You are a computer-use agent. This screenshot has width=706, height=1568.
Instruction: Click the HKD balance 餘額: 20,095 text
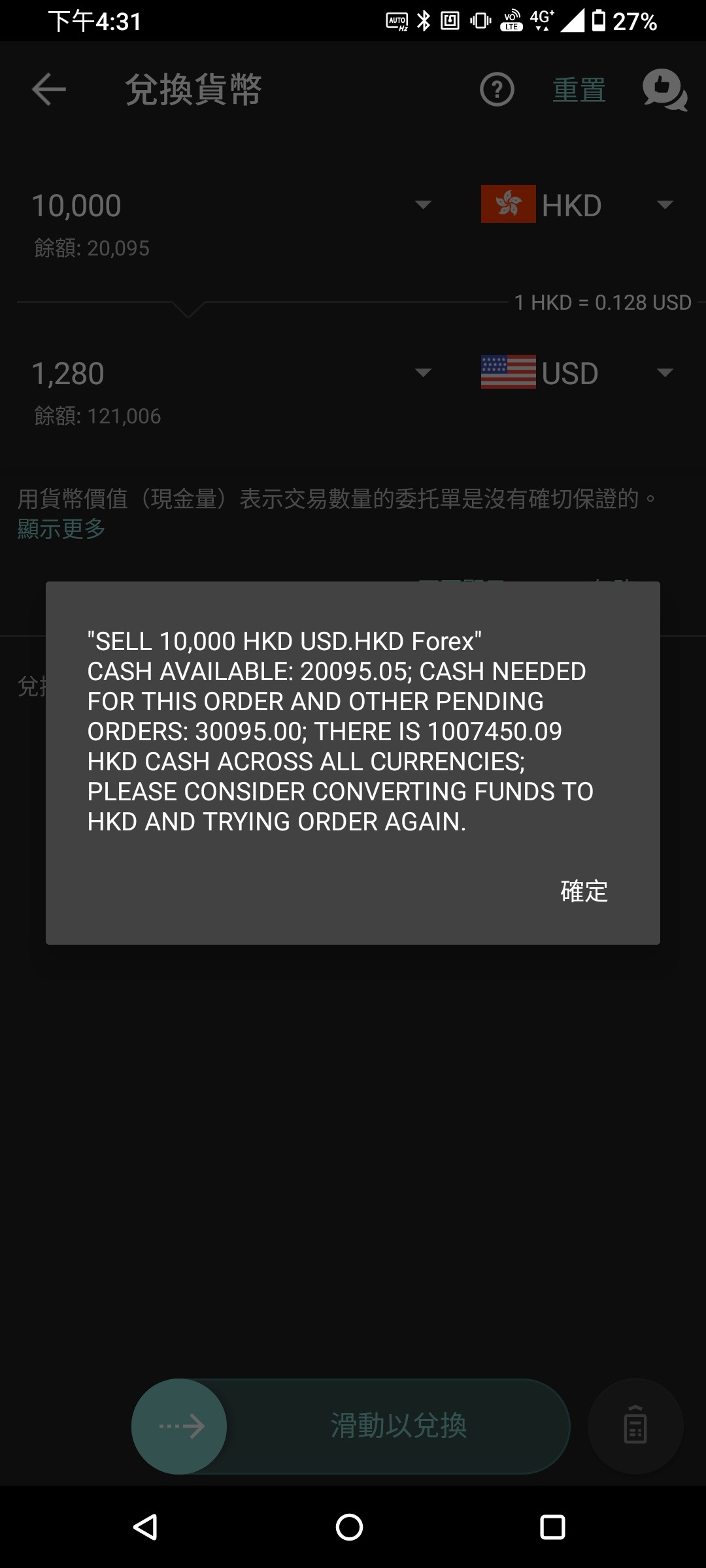(x=92, y=248)
